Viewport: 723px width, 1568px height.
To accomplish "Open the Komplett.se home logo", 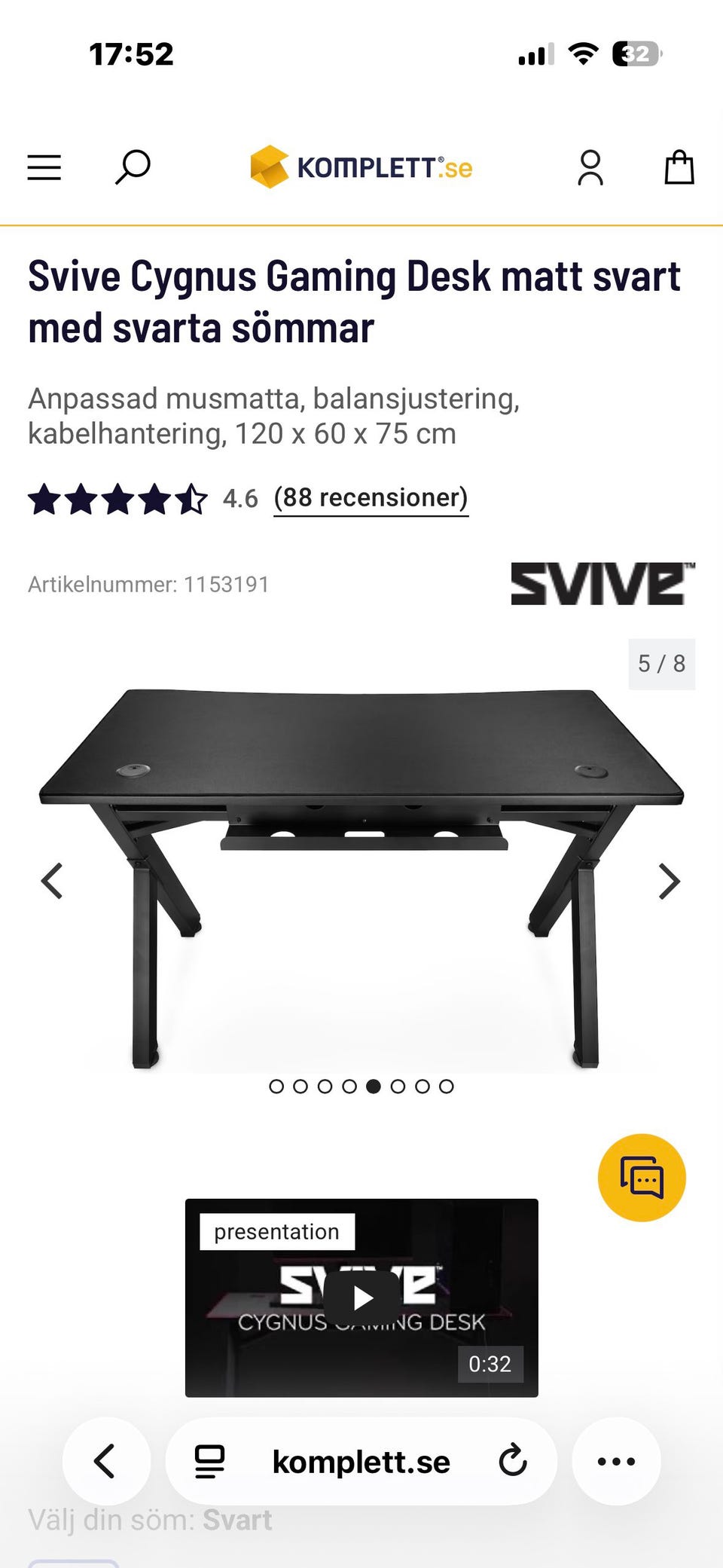I will (x=360, y=166).
